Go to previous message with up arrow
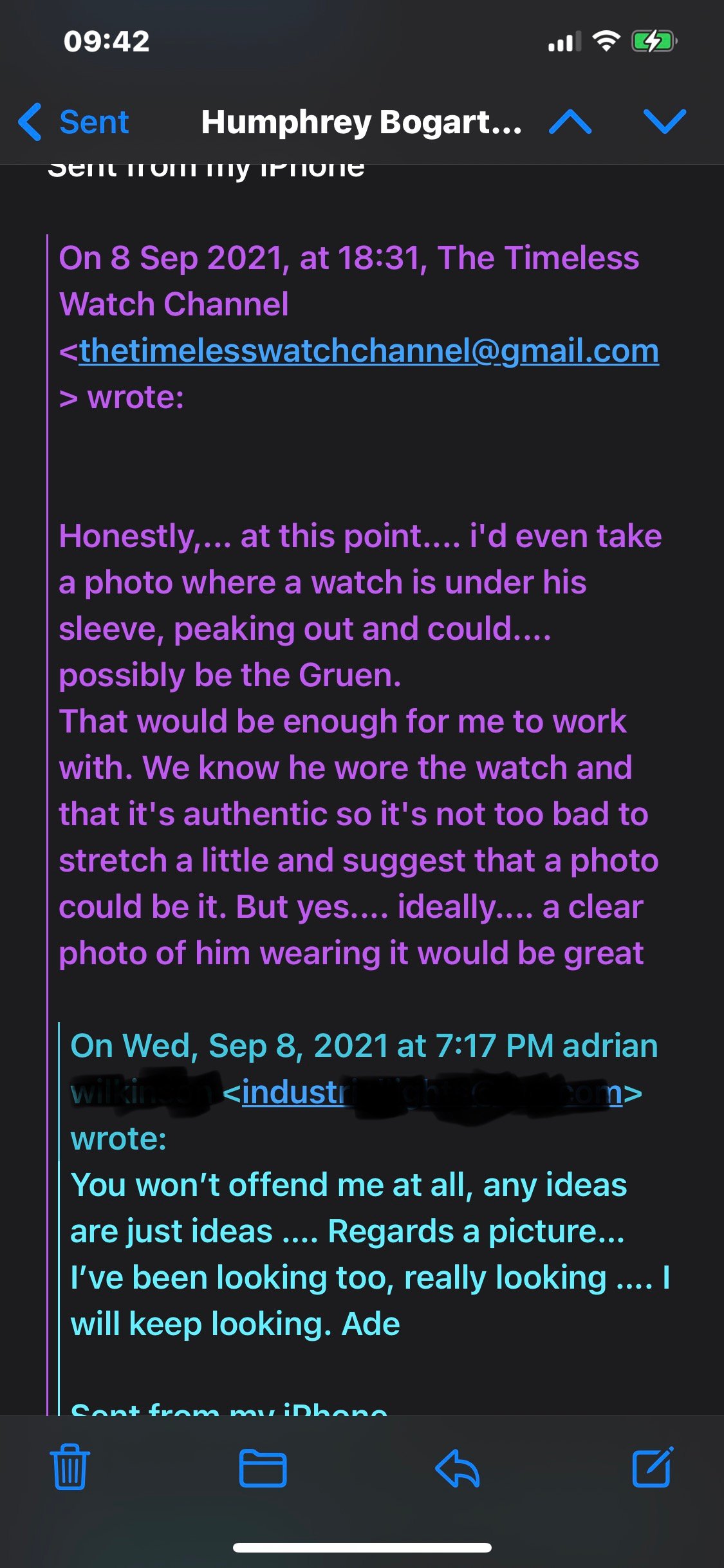The height and width of the screenshot is (1568, 724). (570, 122)
